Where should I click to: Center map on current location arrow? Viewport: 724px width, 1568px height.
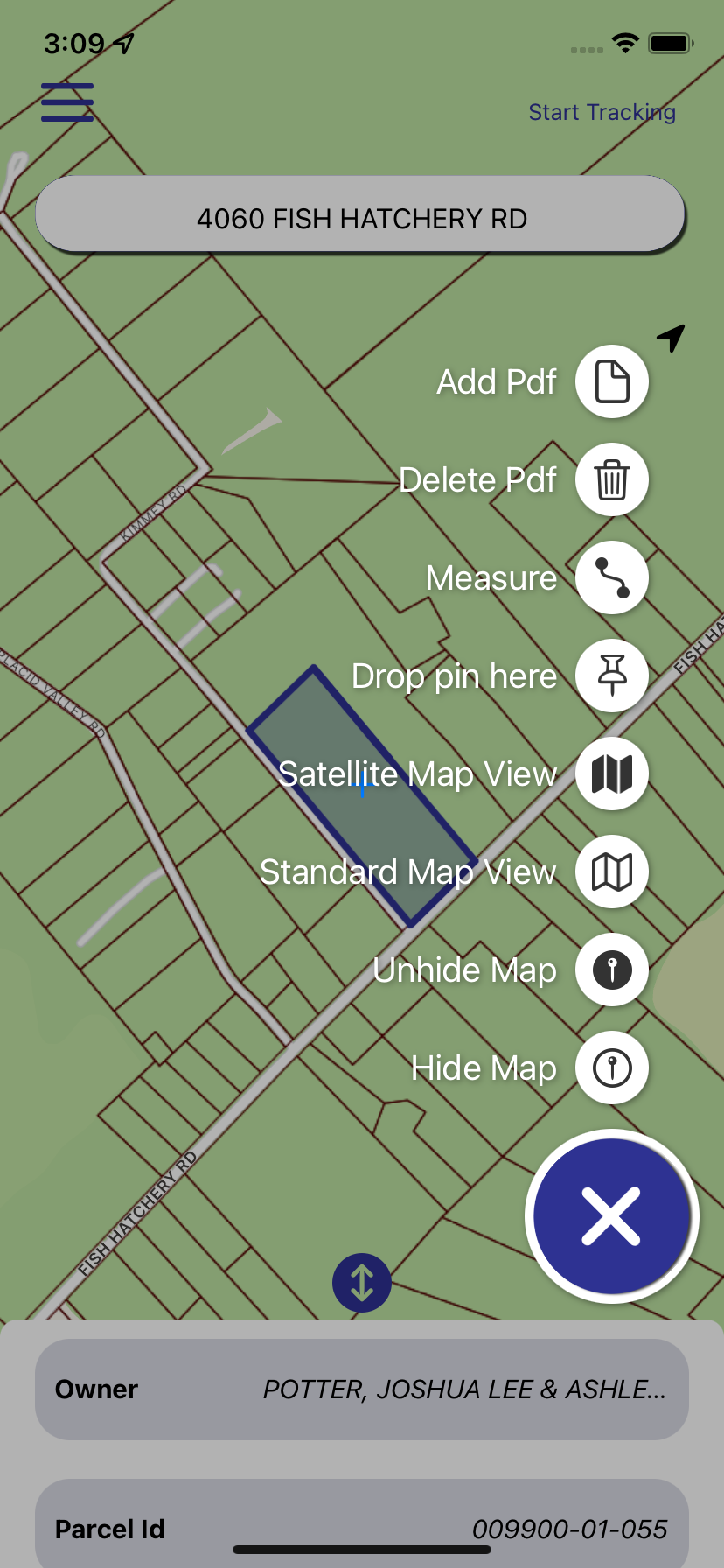pyautogui.click(x=671, y=338)
